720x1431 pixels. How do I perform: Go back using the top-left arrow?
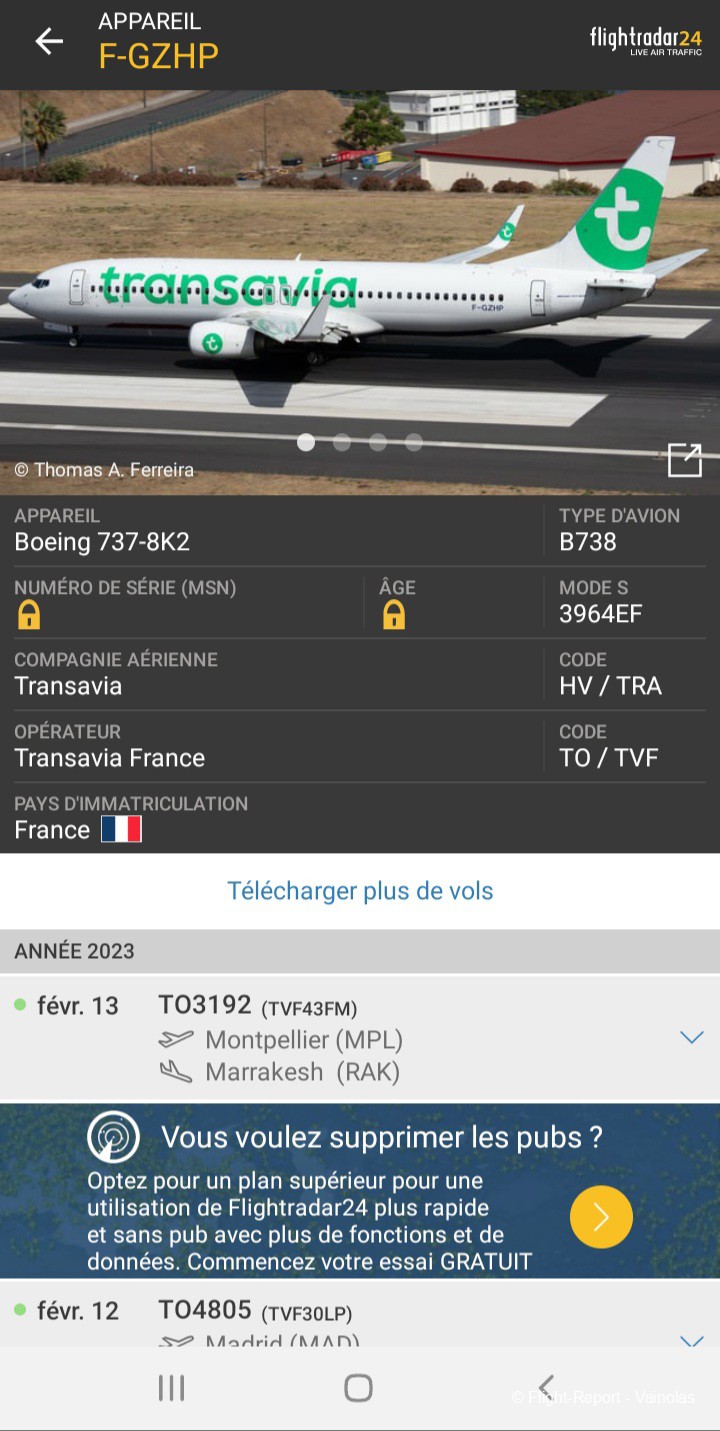[x=48, y=41]
